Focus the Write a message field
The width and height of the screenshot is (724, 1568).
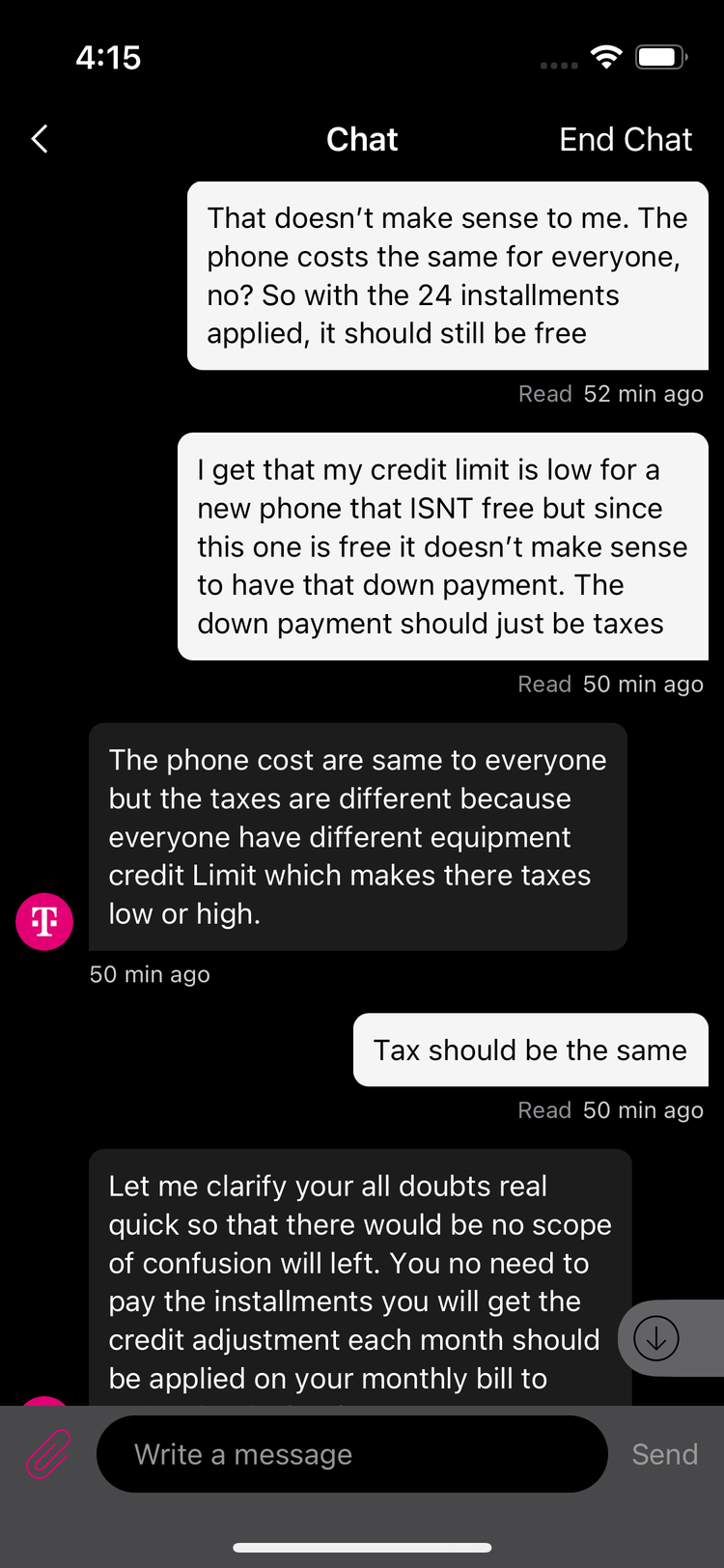[x=351, y=1454]
